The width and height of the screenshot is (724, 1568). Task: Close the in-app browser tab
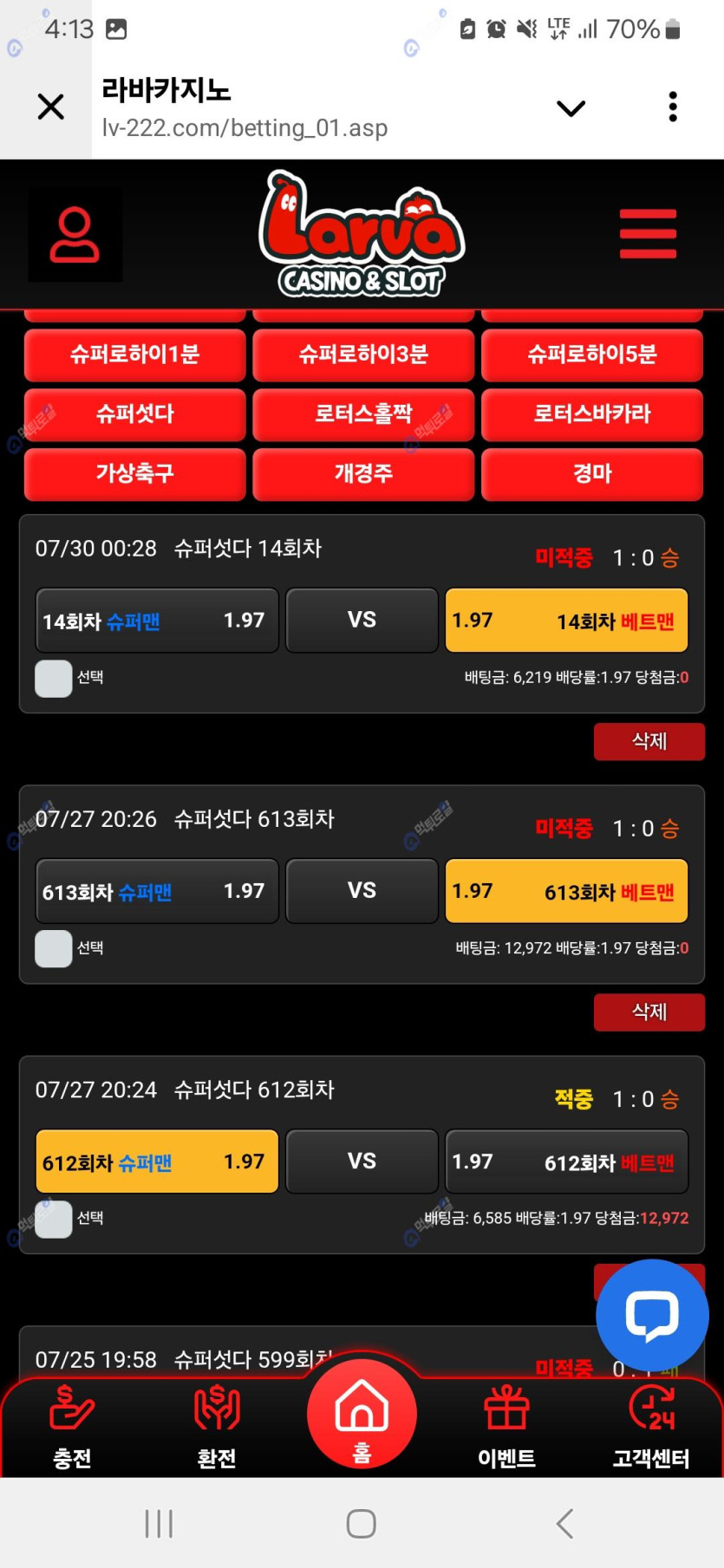point(51,107)
